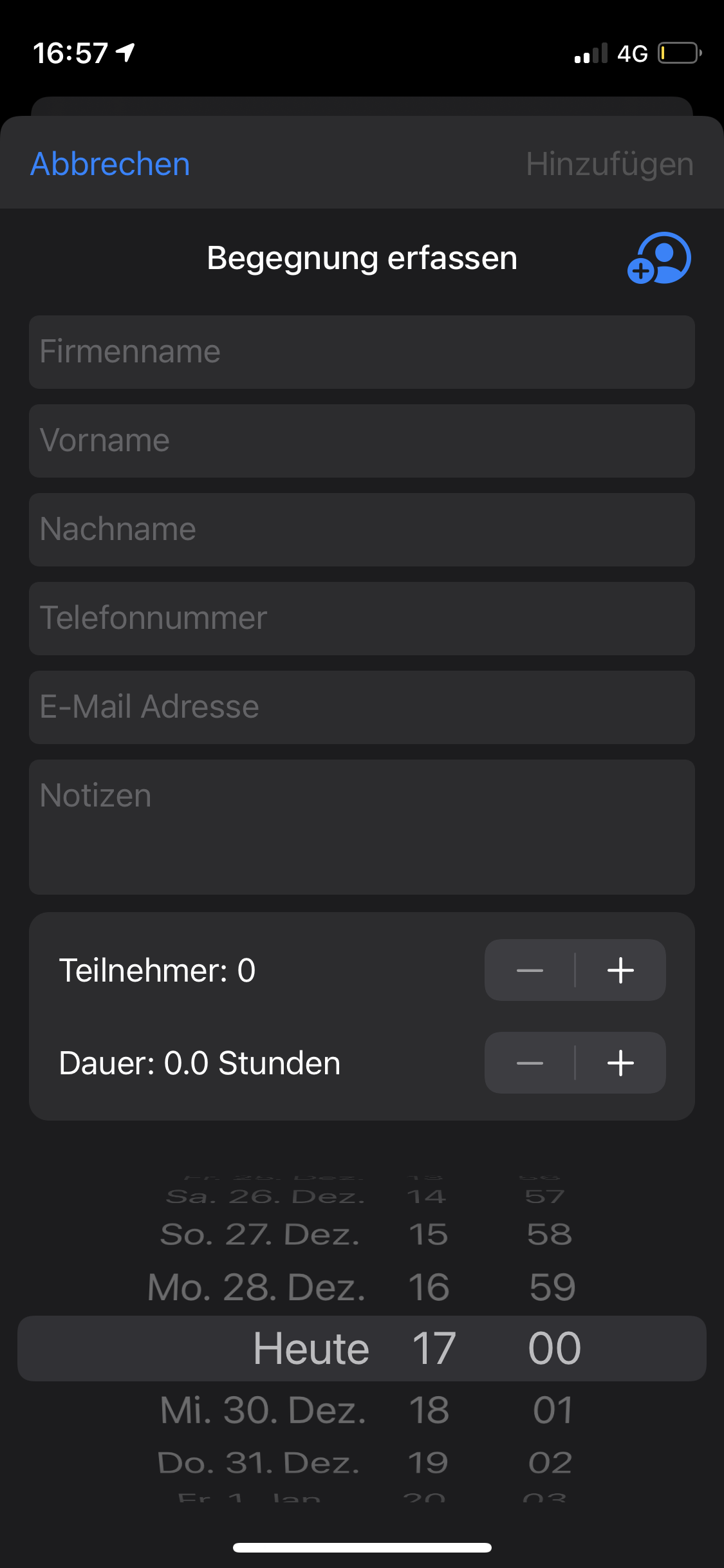Viewport: 724px width, 1568px height.
Task: Tap into the Nachname field
Action: pos(362,530)
